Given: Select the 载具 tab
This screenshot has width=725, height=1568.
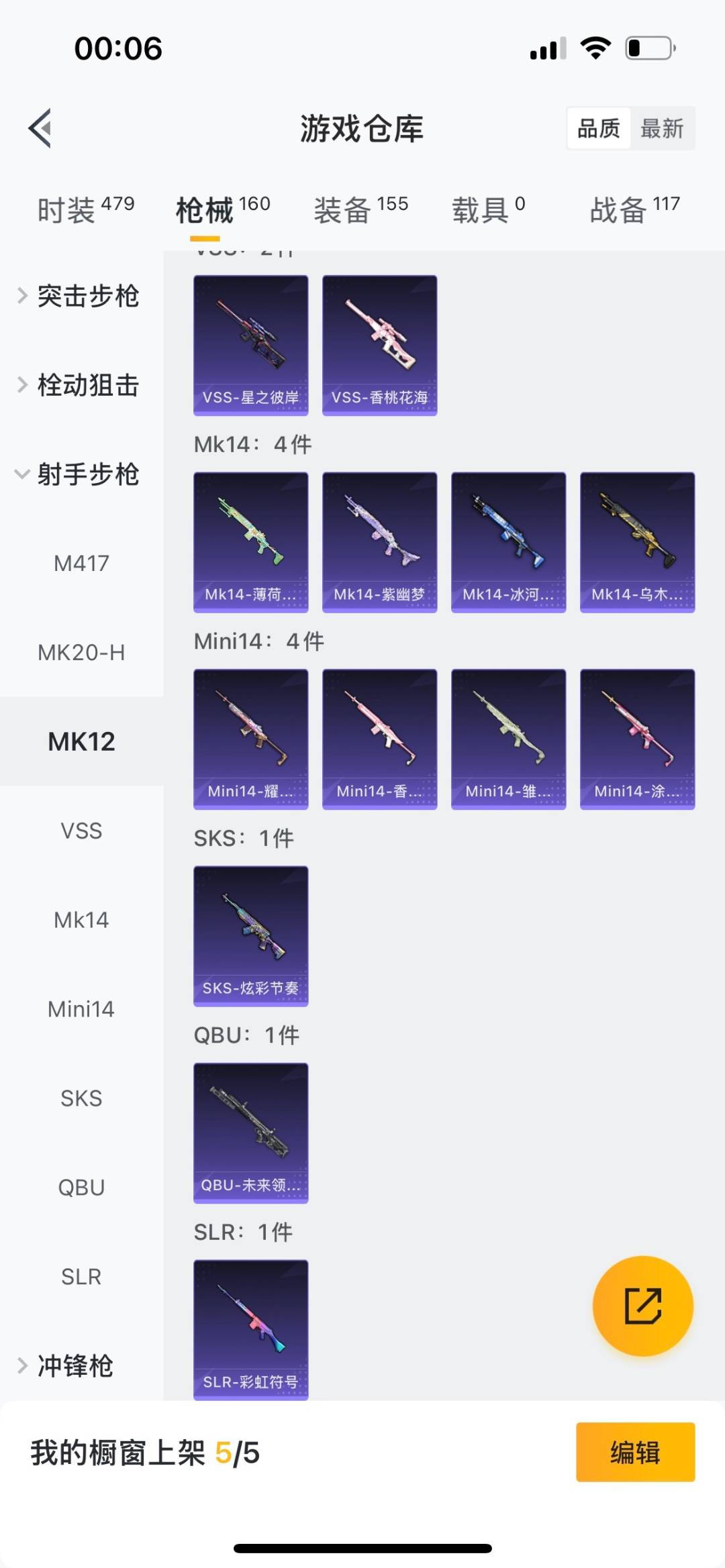Looking at the screenshot, I should (488, 210).
